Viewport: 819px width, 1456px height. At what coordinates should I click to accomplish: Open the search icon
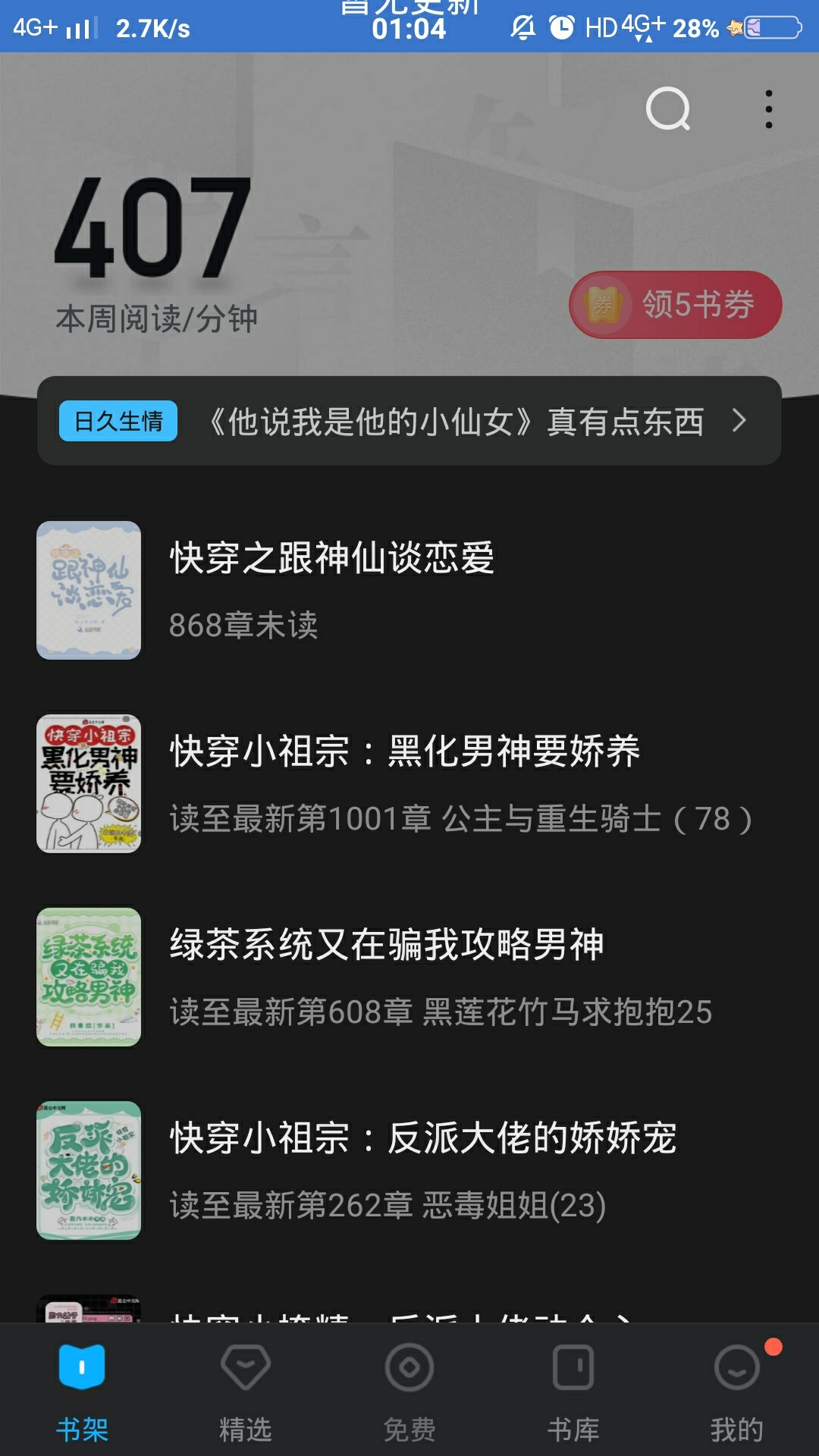[x=668, y=109]
